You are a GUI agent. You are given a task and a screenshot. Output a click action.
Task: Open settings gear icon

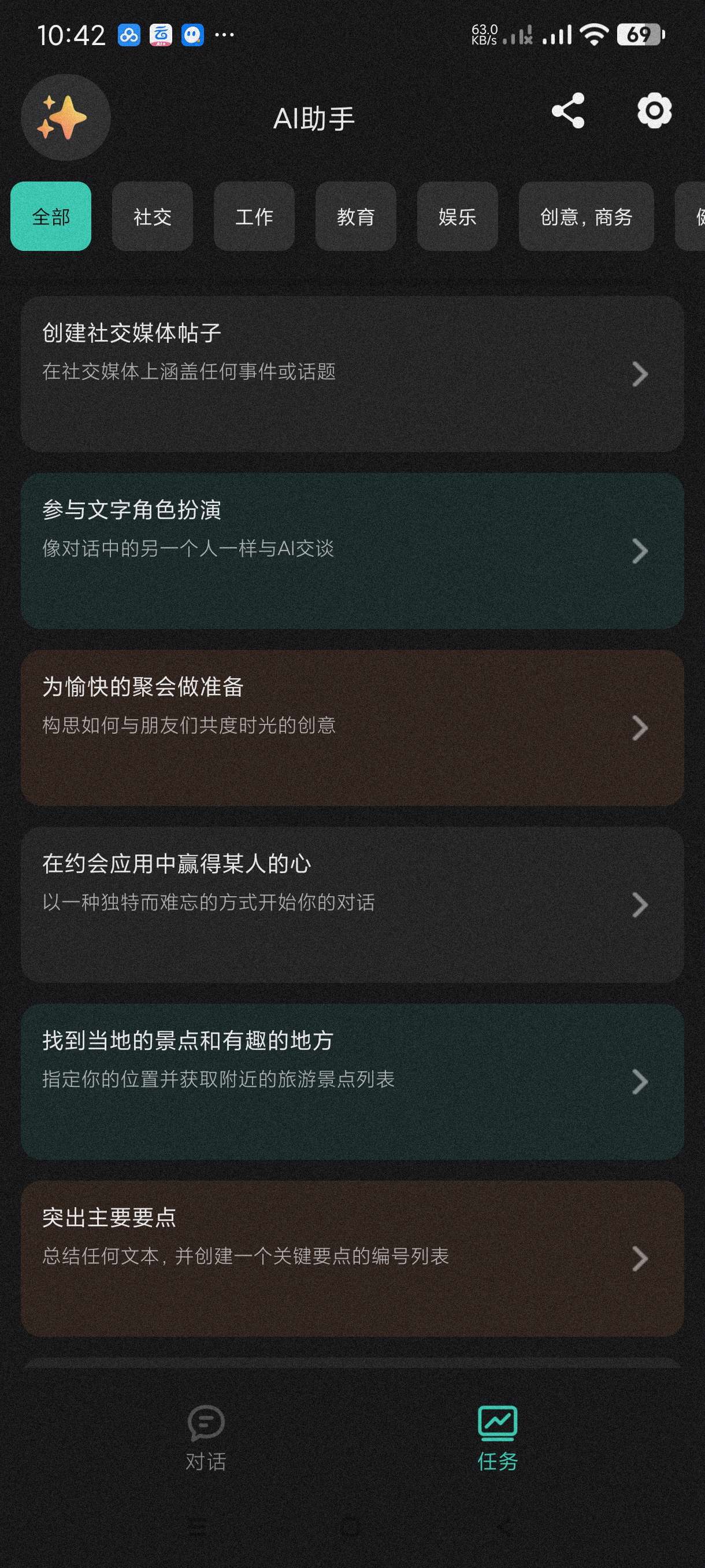pyautogui.click(x=654, y=112)
